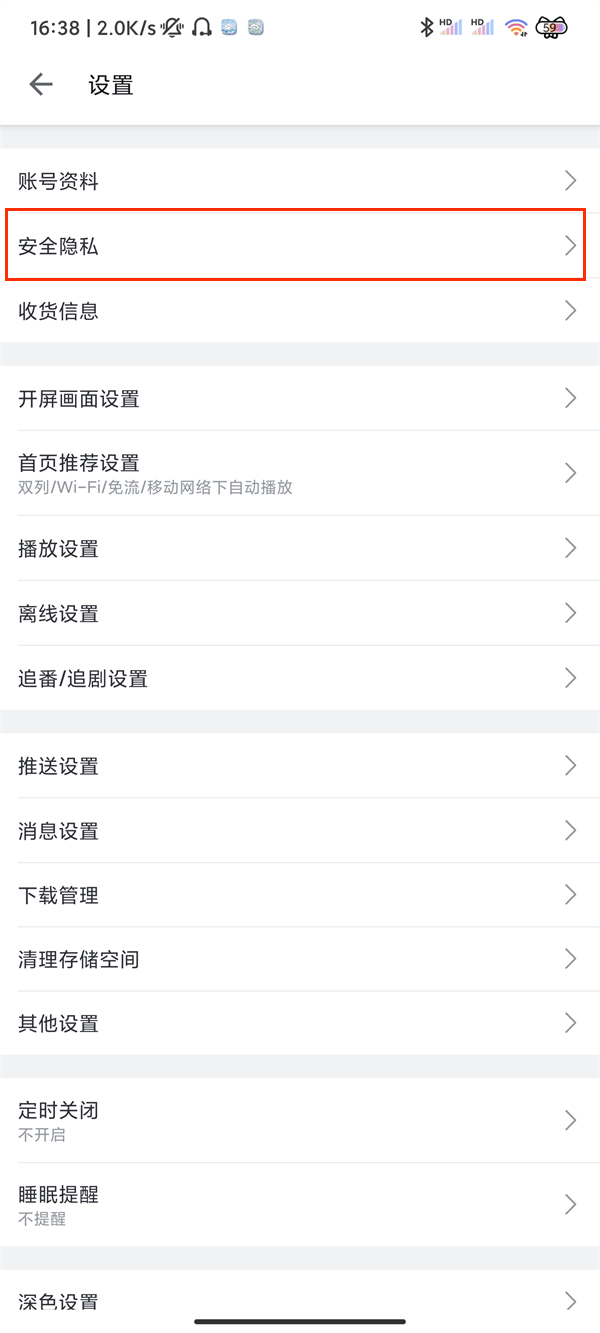Open 收货信息 row
Screen dimensions: 600x1333
coord(300,311)
